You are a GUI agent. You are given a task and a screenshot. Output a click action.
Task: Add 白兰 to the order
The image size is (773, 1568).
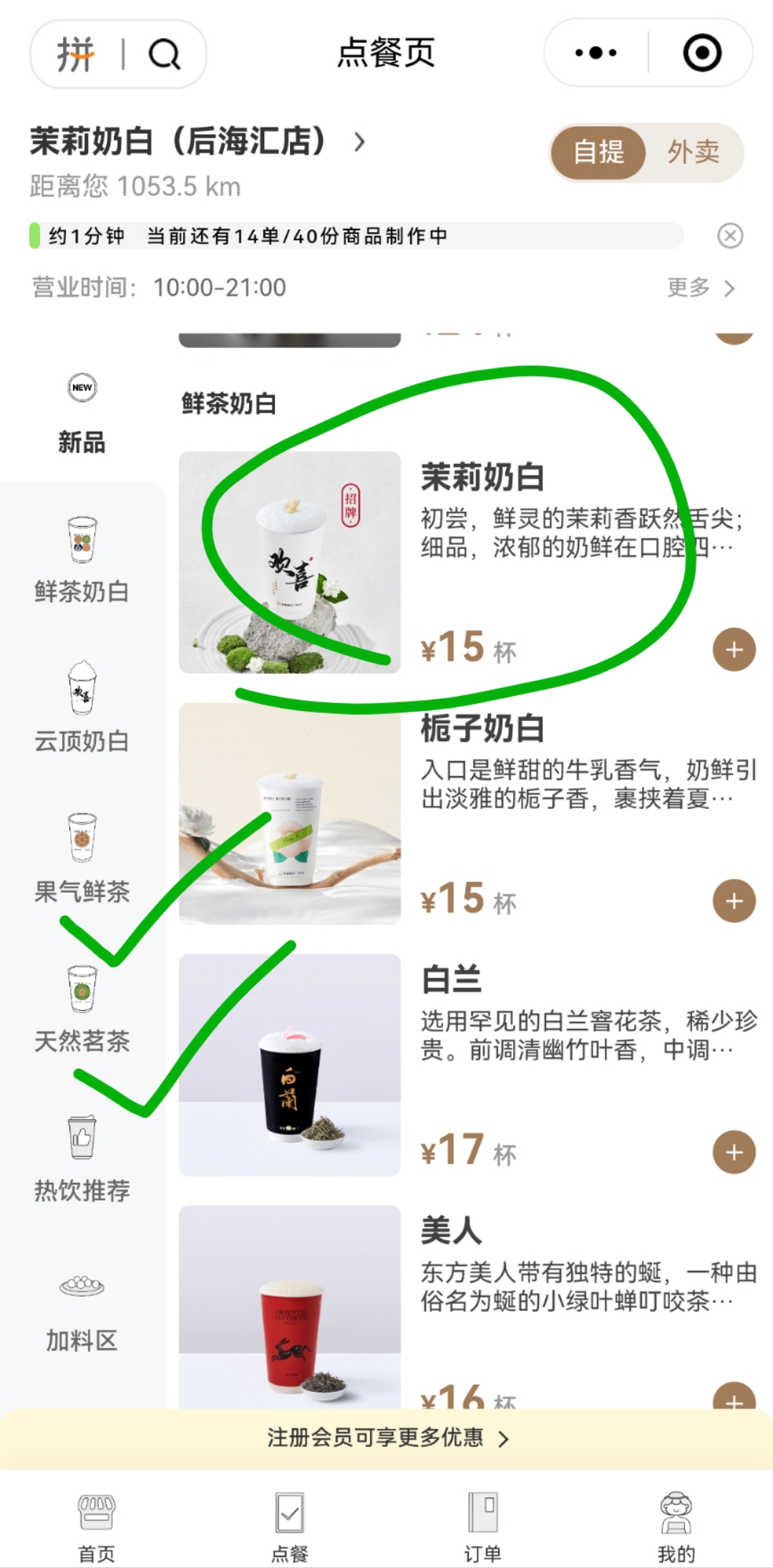pyautogui.click(x=734, y=1152)
